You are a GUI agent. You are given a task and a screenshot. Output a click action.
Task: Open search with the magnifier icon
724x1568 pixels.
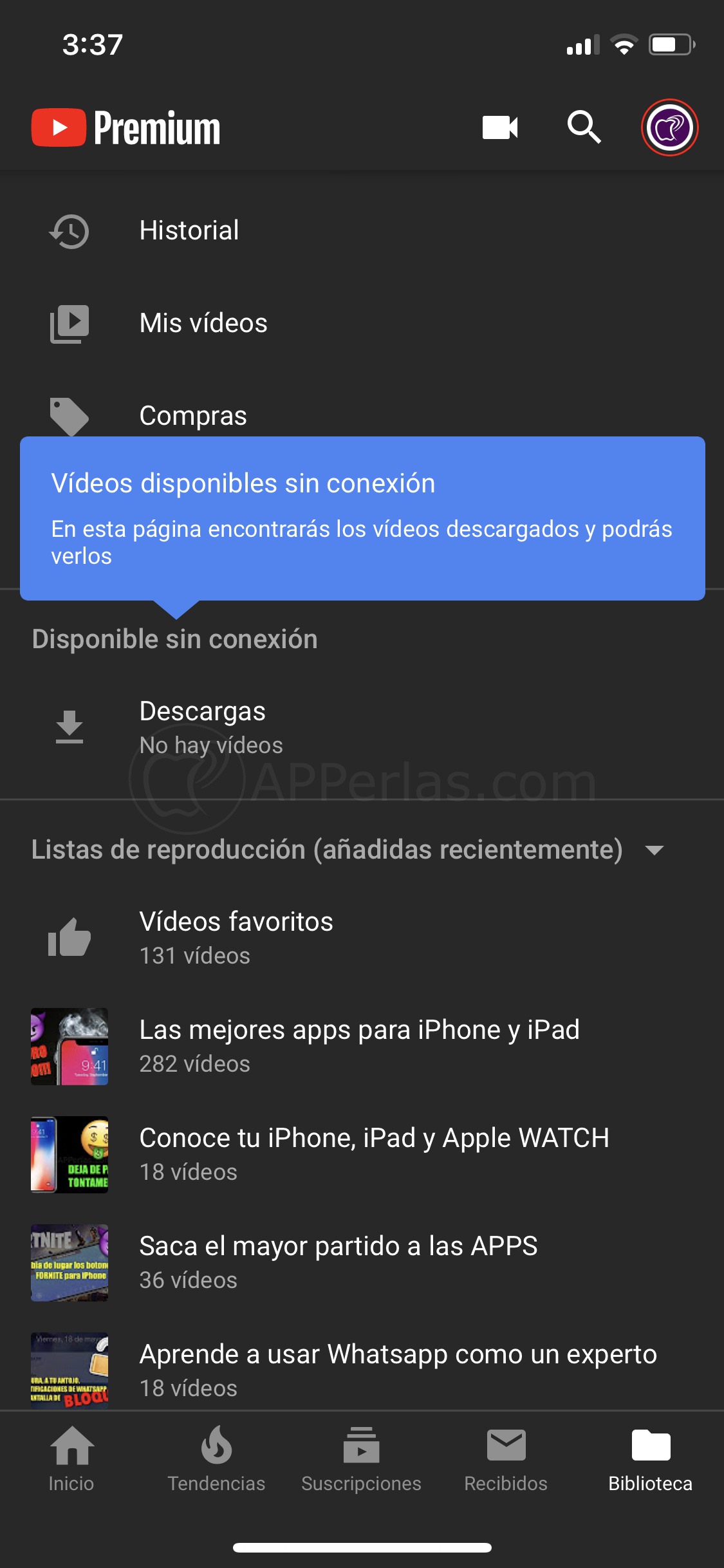click(x=584, y=127)
